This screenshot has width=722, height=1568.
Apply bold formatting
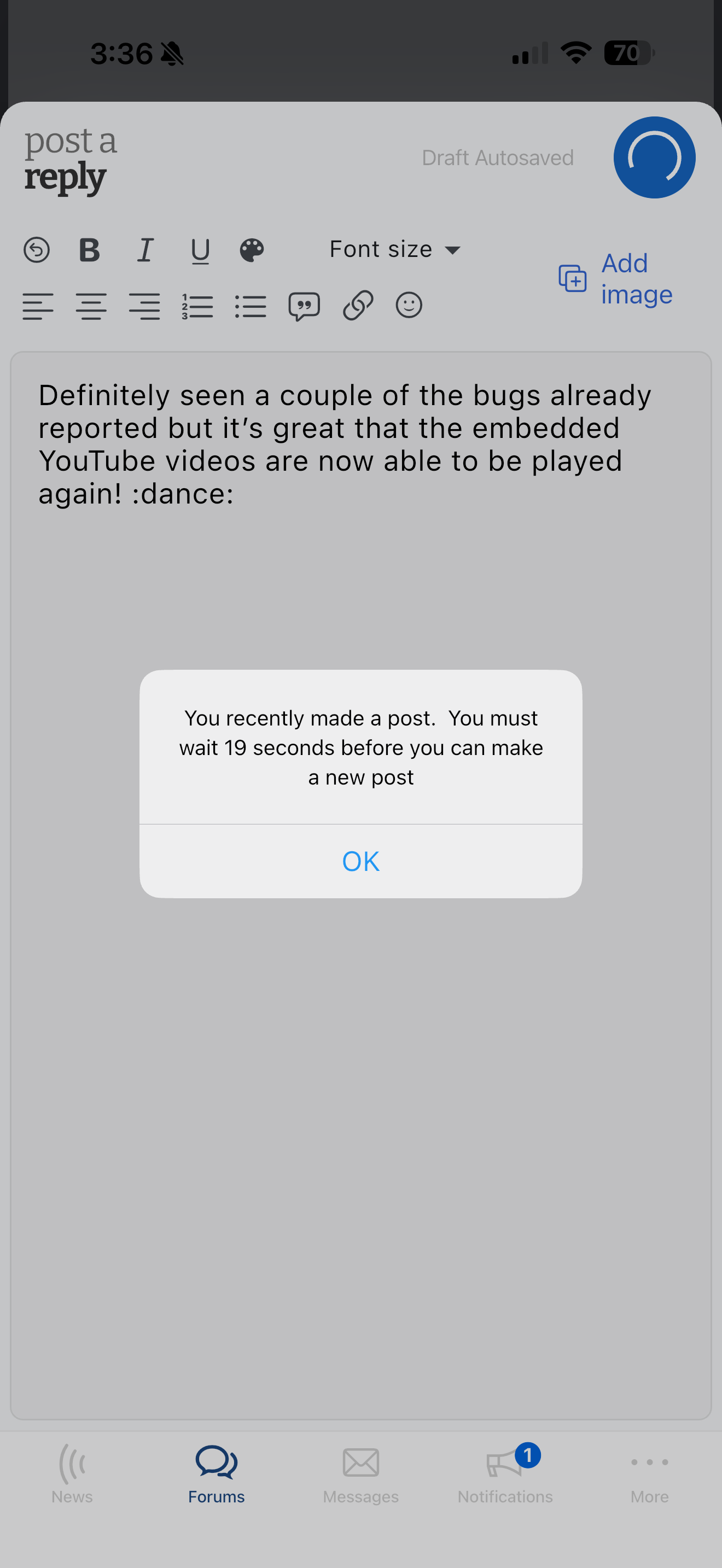[x=90, y=249]
